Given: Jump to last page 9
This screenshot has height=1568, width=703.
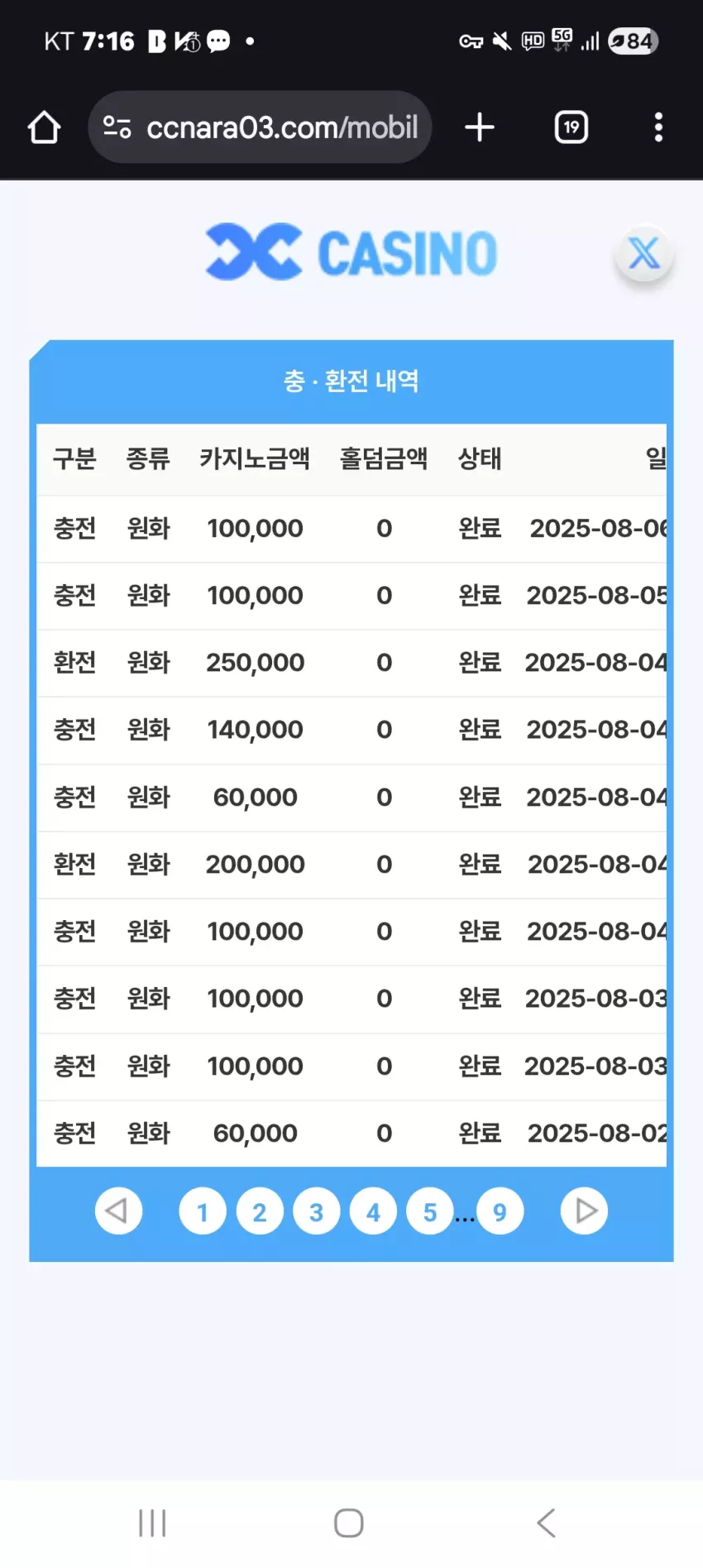Looking at the screenshot, I should 500,1211.
